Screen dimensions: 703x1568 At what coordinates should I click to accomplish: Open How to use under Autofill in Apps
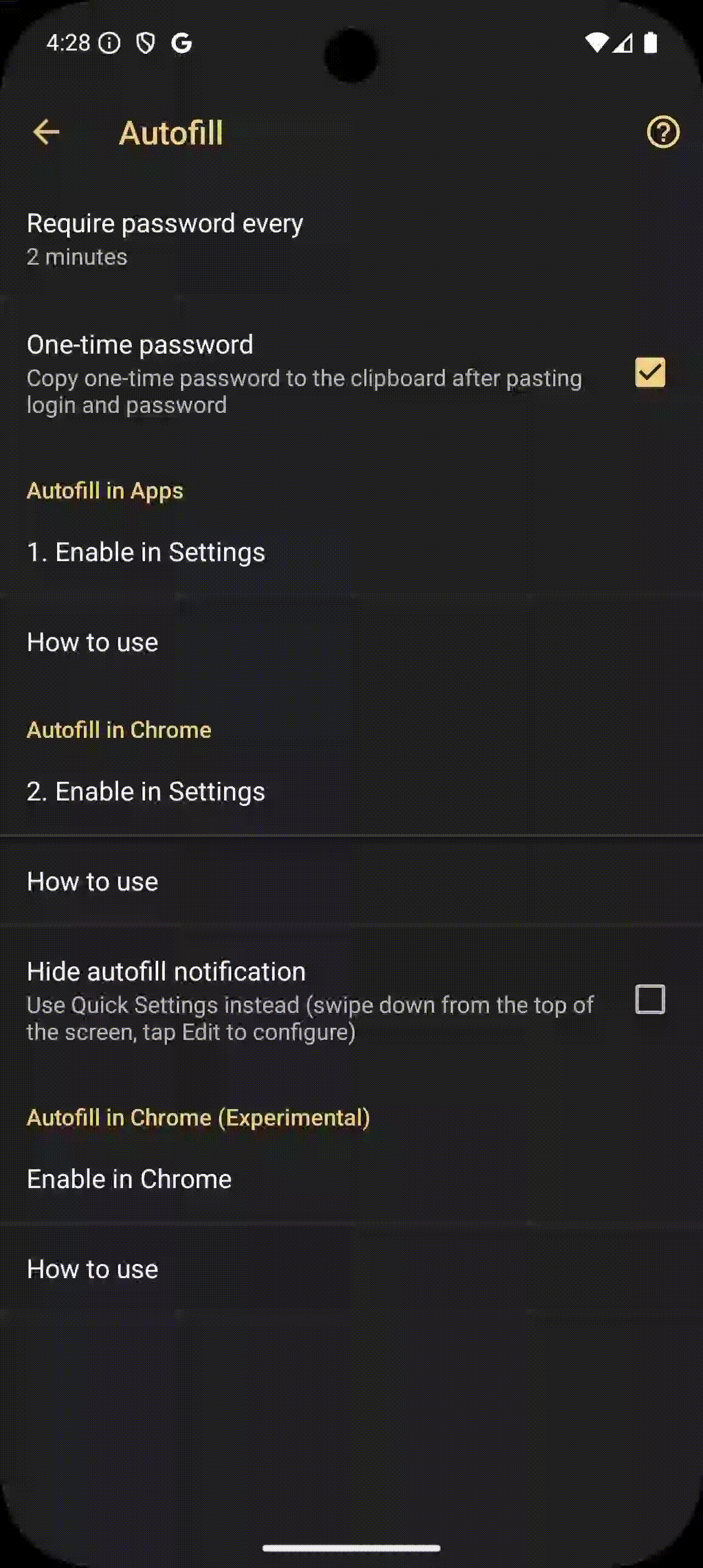coord(92,643)
